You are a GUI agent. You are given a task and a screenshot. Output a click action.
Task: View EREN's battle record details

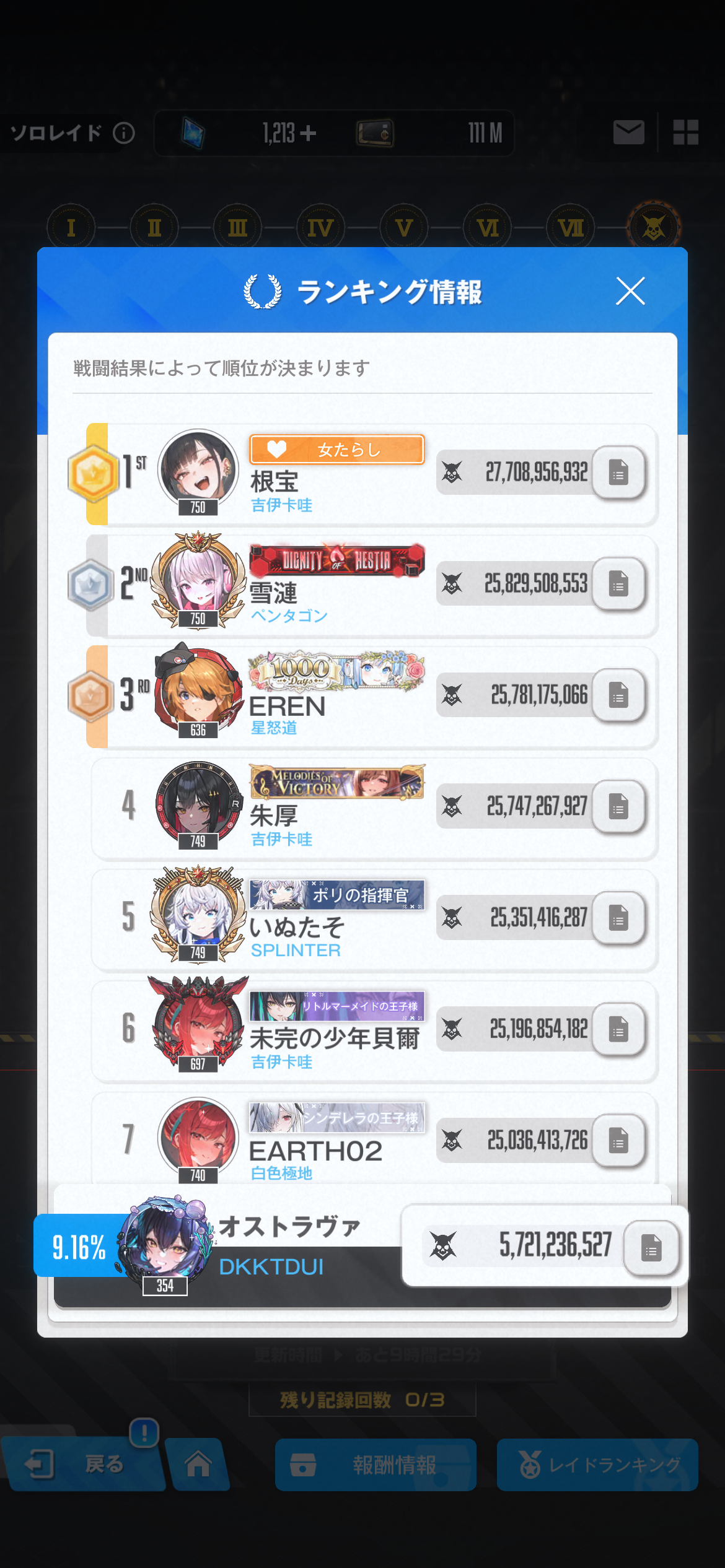pos(619,695)
